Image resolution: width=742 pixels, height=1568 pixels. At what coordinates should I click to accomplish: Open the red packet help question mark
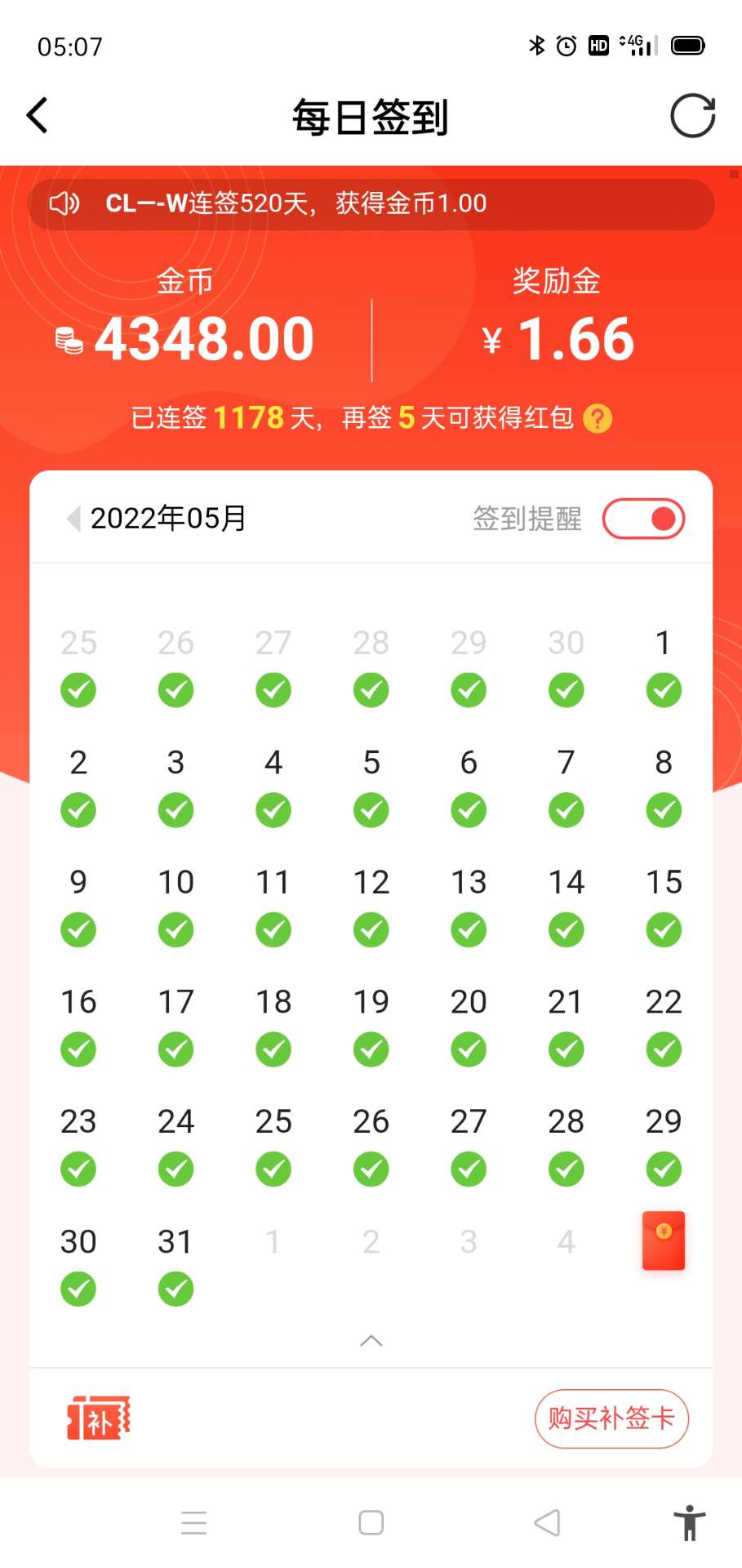point(598,419)
